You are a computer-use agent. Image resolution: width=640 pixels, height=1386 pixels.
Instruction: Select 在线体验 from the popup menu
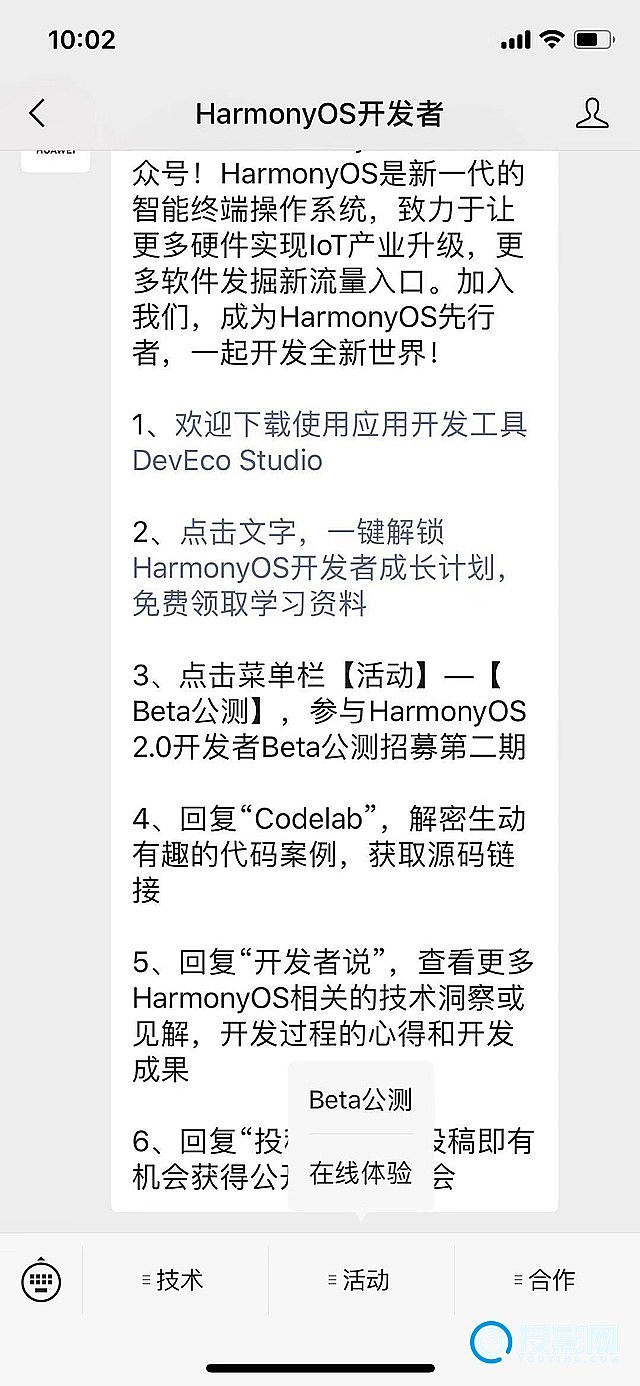[x=361, y=1173]
